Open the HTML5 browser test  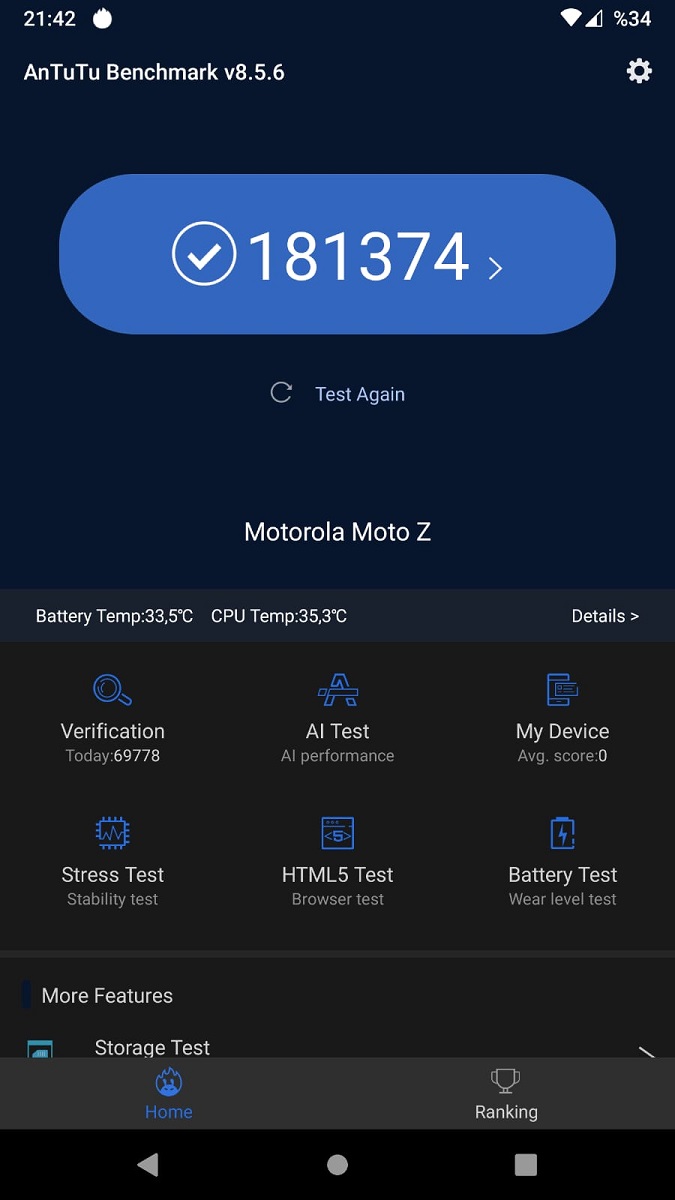pyautogui.click(x=338, y=861)
